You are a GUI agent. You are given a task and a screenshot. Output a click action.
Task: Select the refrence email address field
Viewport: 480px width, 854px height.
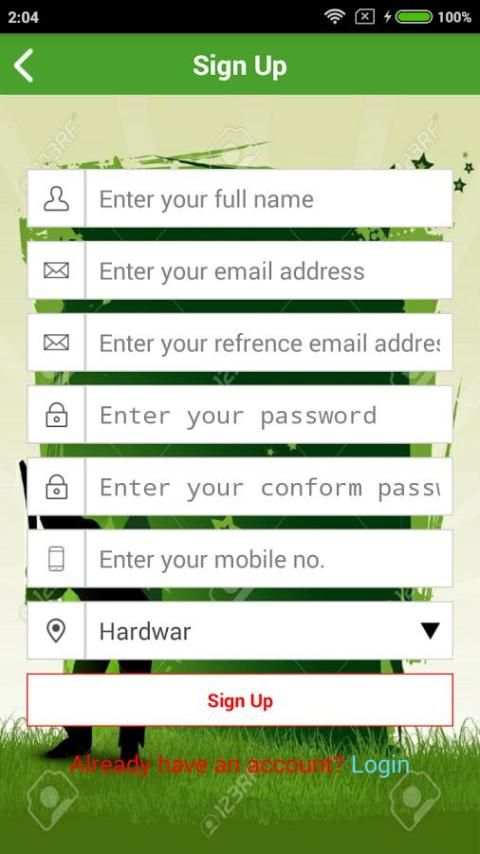(x=269, y=343)
